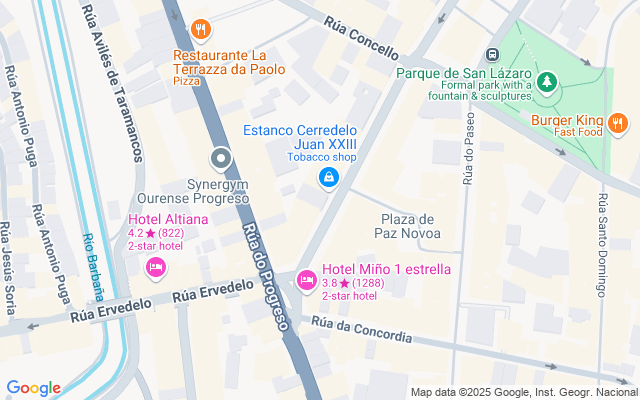This screenshot has width=640, height=400.
Task: Open Hotel Miño 1 estrella pin
Action: click(305, 277)
